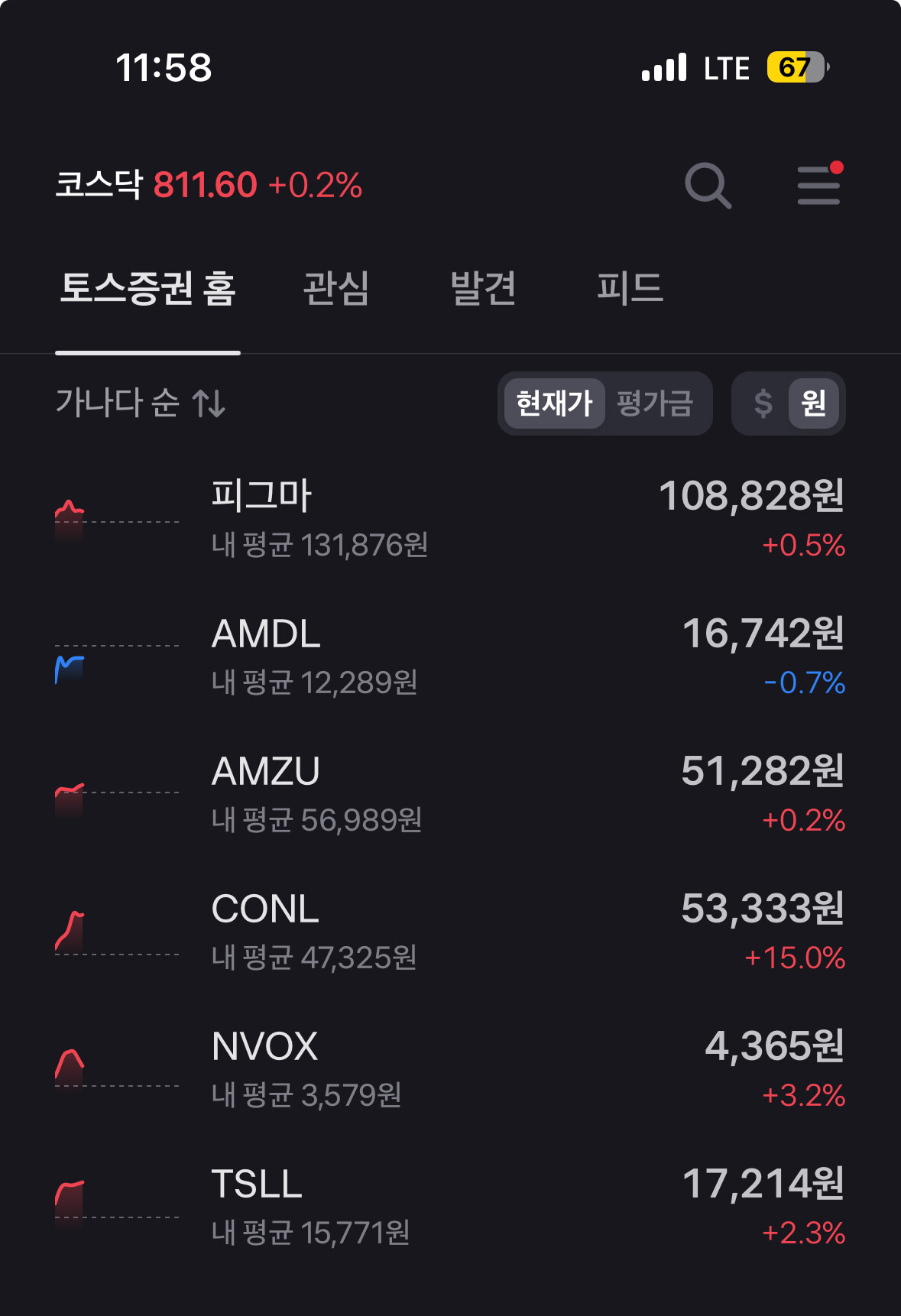Select the 현재가 view option
Viewport: 901px width, 1316px height.
point(555,403)
